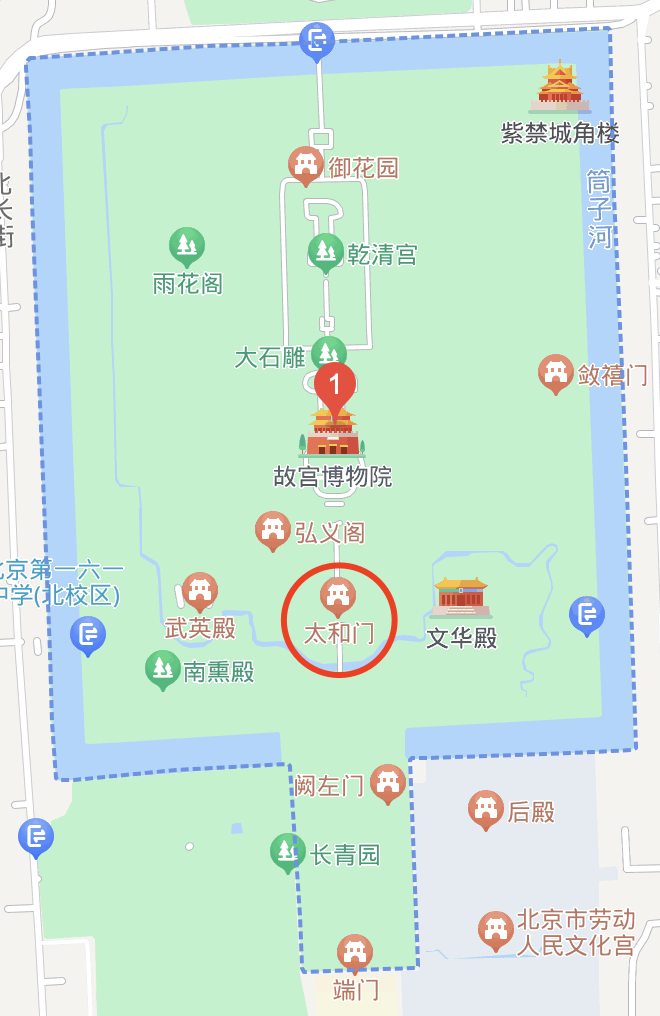Viewport: 660px width, 1016px height.
Task: Select the 文华殿 landmark
Action: (461, 598)
